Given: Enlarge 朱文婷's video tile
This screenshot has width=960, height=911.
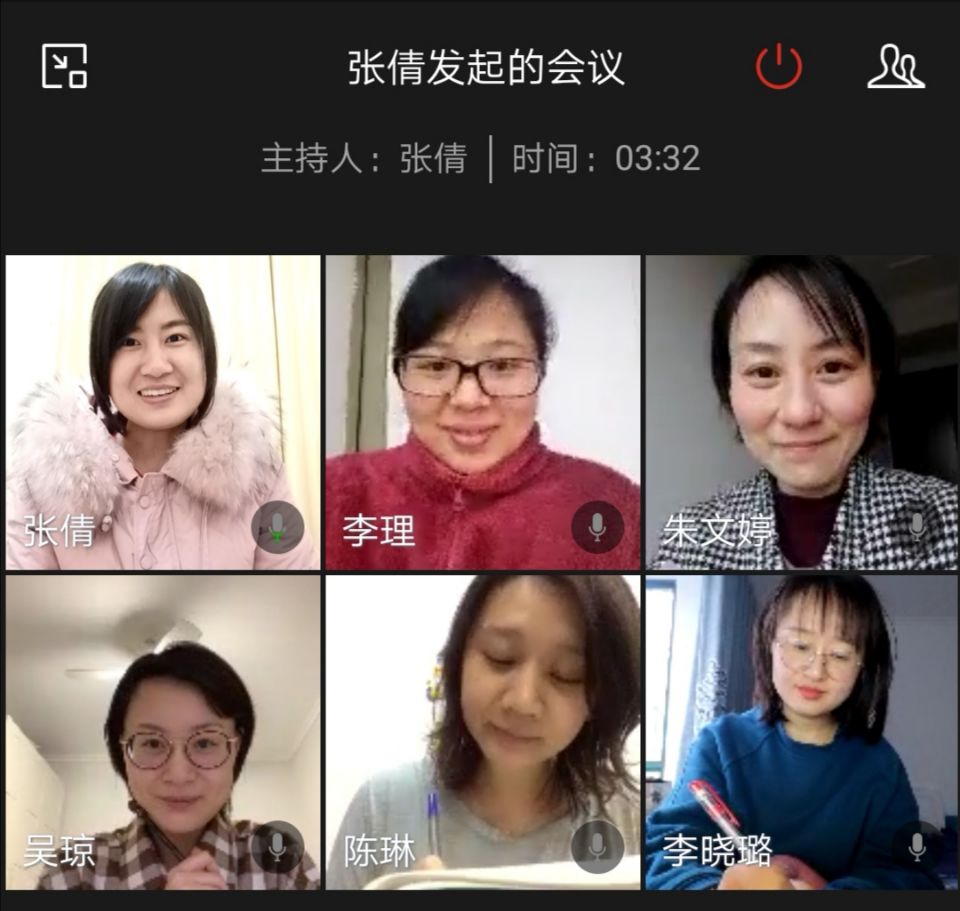Looking at the screenshot, I should (x=801, y=412).
